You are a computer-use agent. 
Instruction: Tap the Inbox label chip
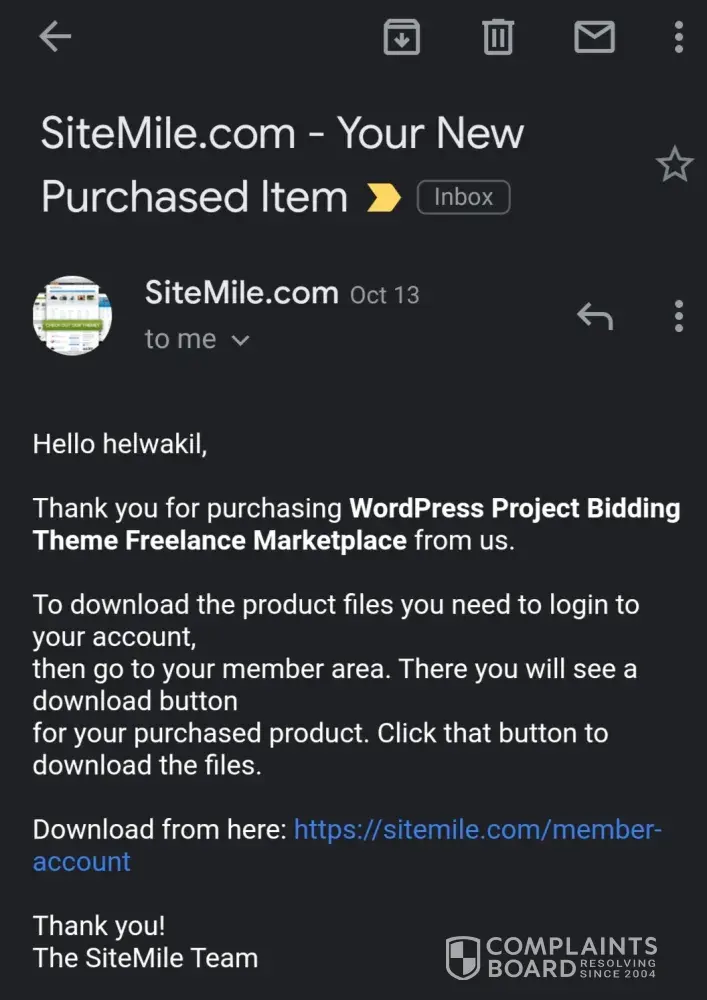pos(463,197)
